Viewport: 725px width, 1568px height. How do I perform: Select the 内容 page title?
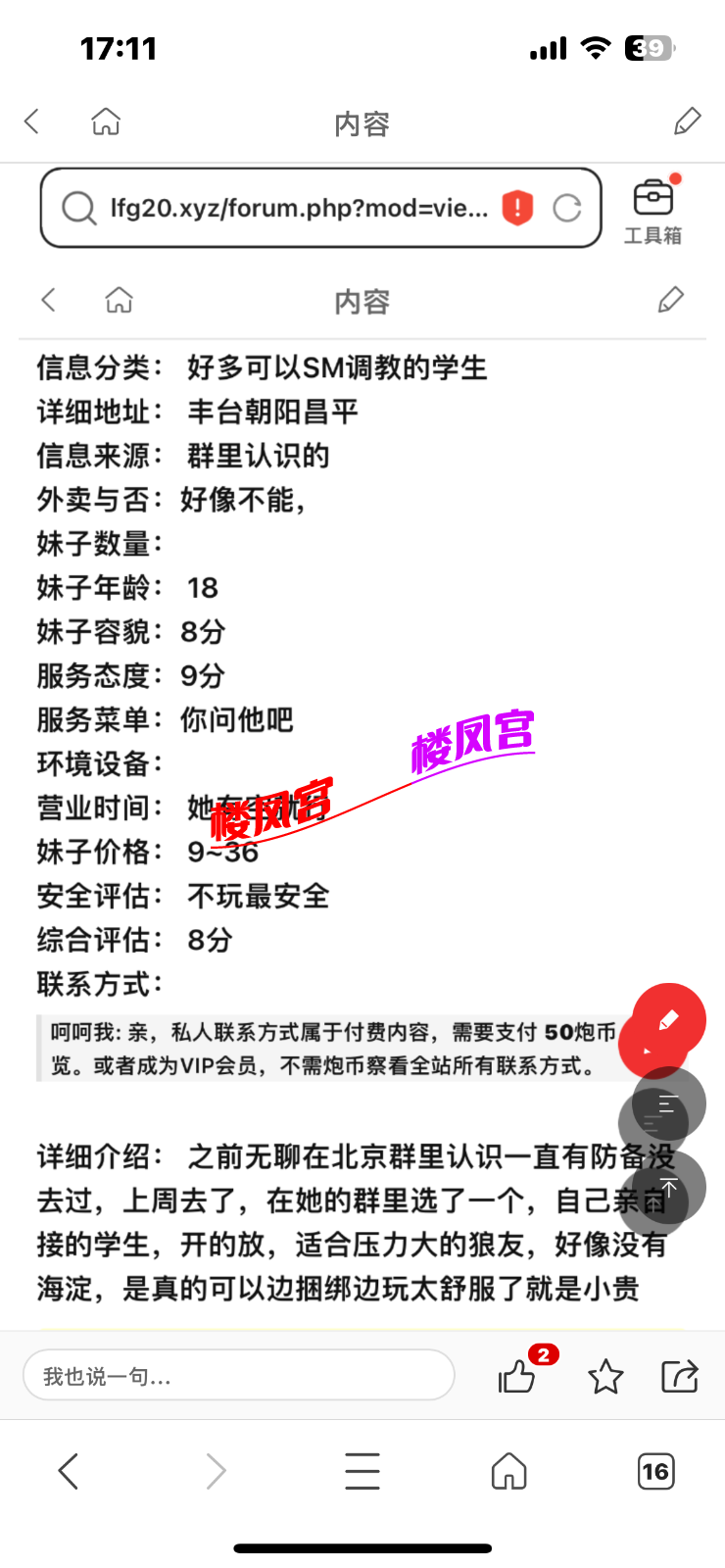362,123
